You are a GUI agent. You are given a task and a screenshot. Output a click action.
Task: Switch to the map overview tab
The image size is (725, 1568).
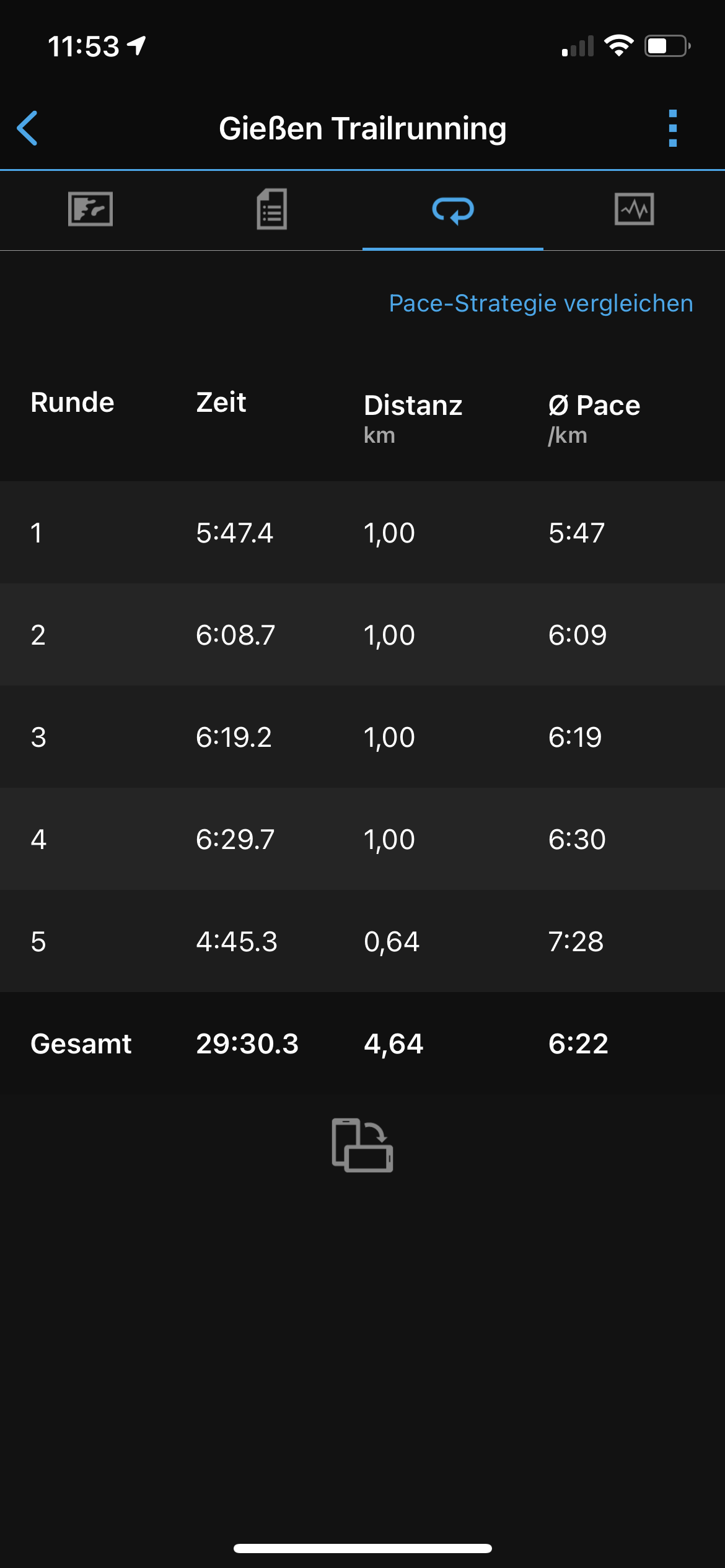click(x=90, y=209)
